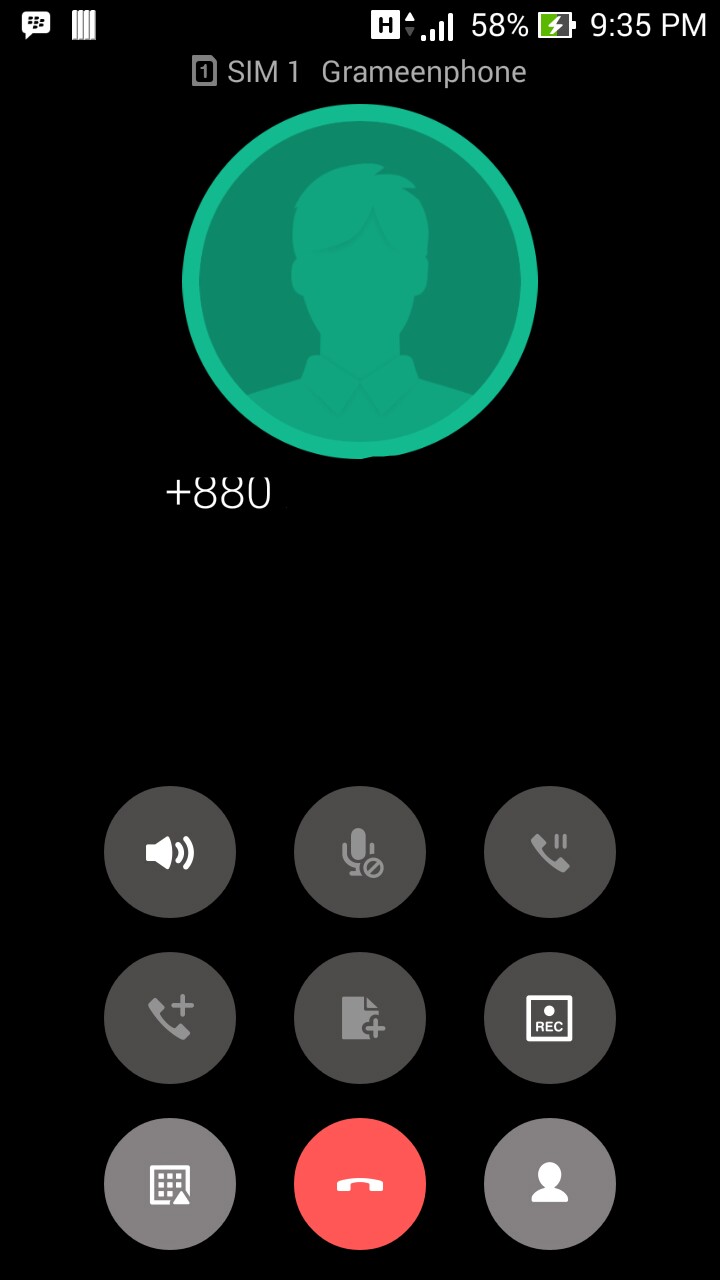End the current call

360,1184
